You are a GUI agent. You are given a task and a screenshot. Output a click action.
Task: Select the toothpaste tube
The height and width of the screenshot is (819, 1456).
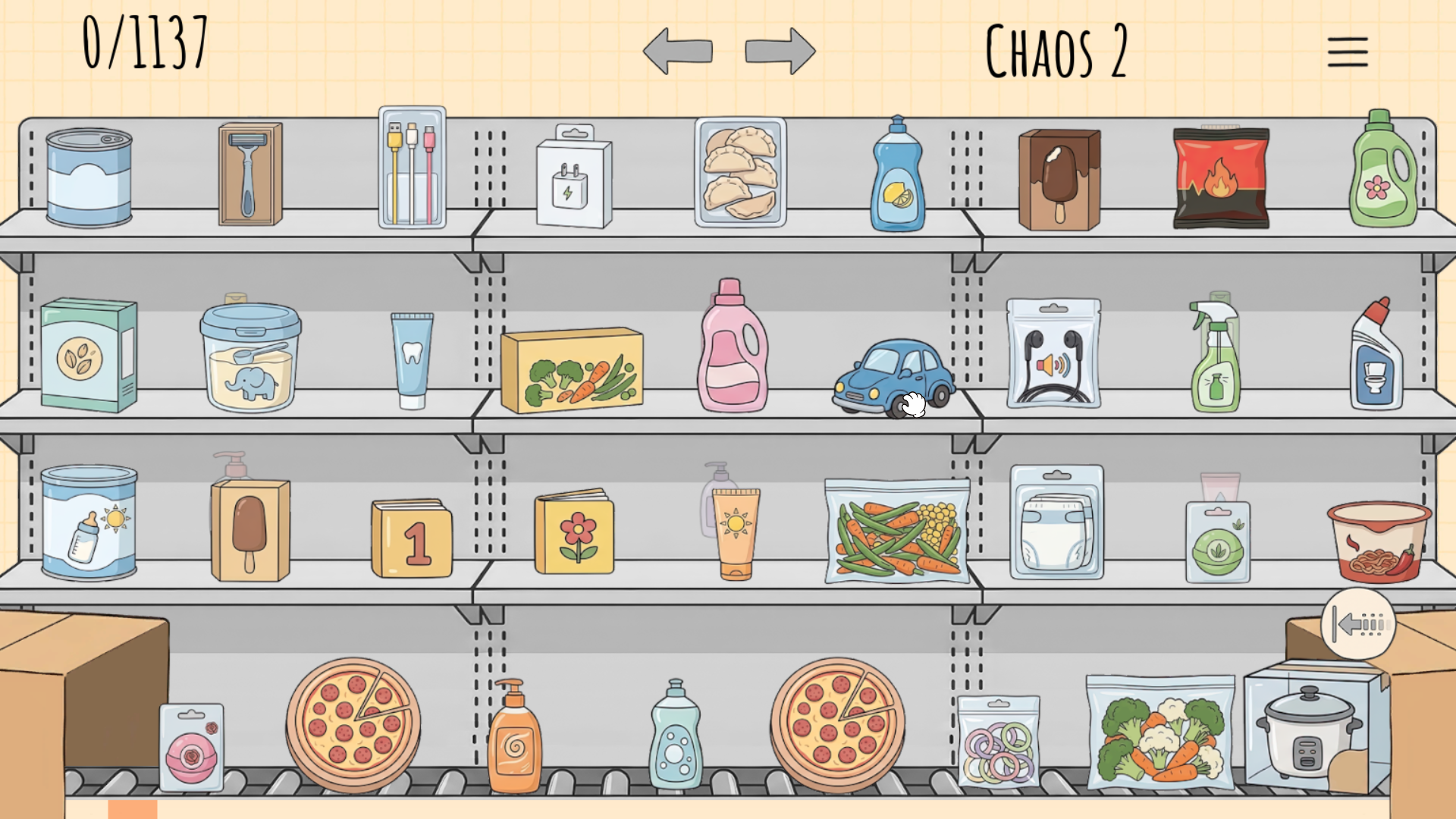coord(412,361)
